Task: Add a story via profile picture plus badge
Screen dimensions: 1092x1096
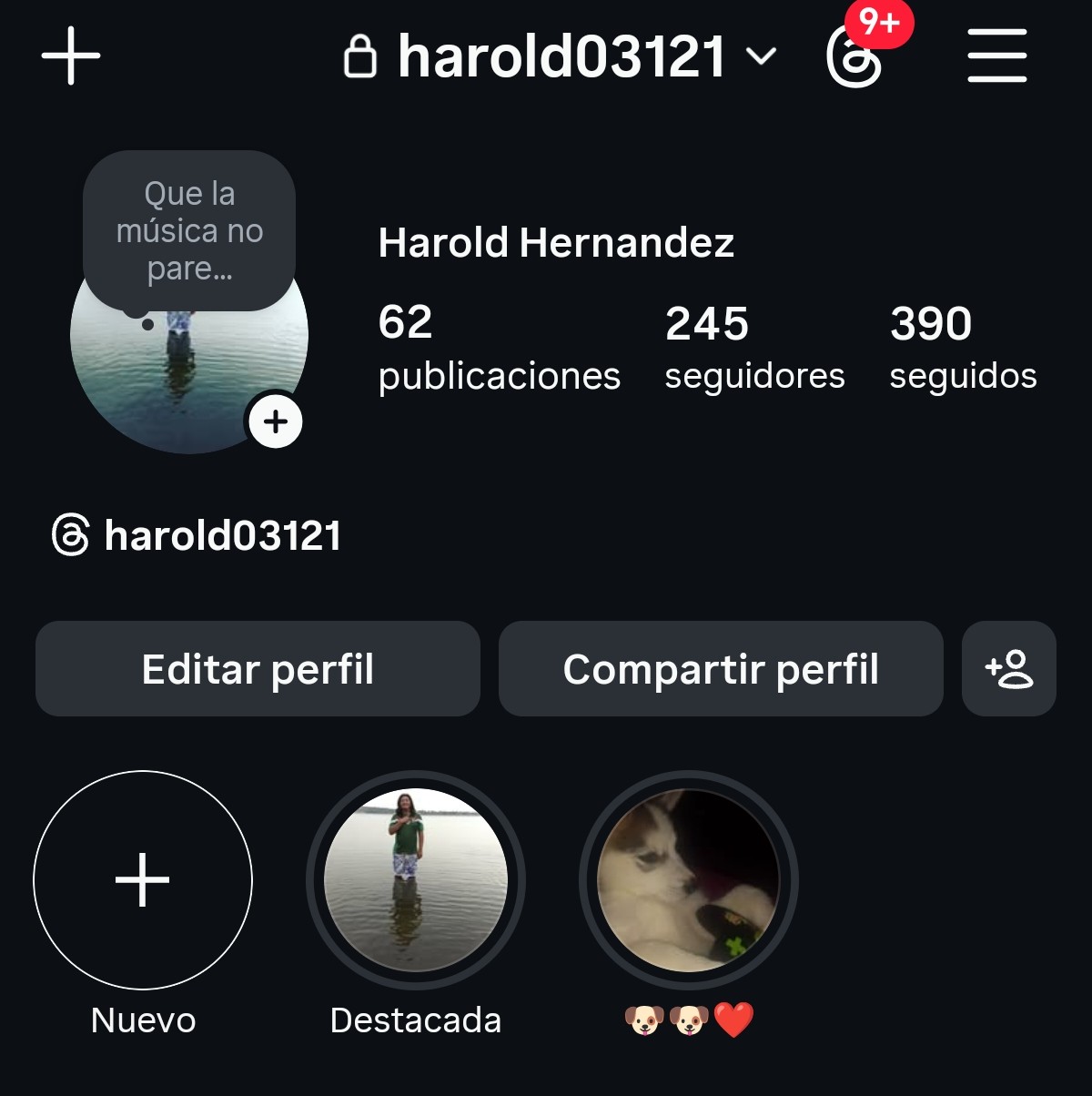Action: pos(275,421)
